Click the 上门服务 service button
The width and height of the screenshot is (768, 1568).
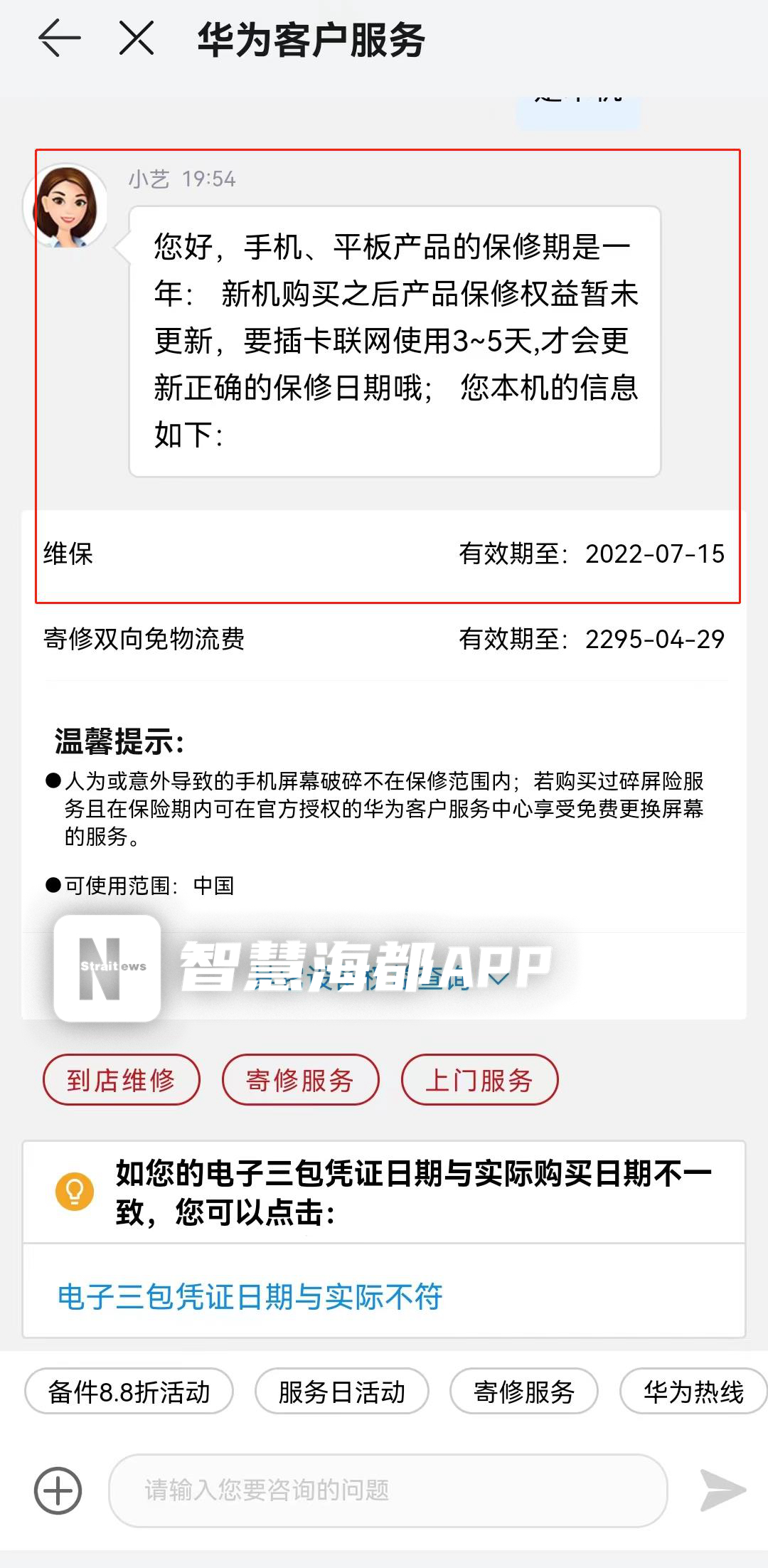[481, 1079]
